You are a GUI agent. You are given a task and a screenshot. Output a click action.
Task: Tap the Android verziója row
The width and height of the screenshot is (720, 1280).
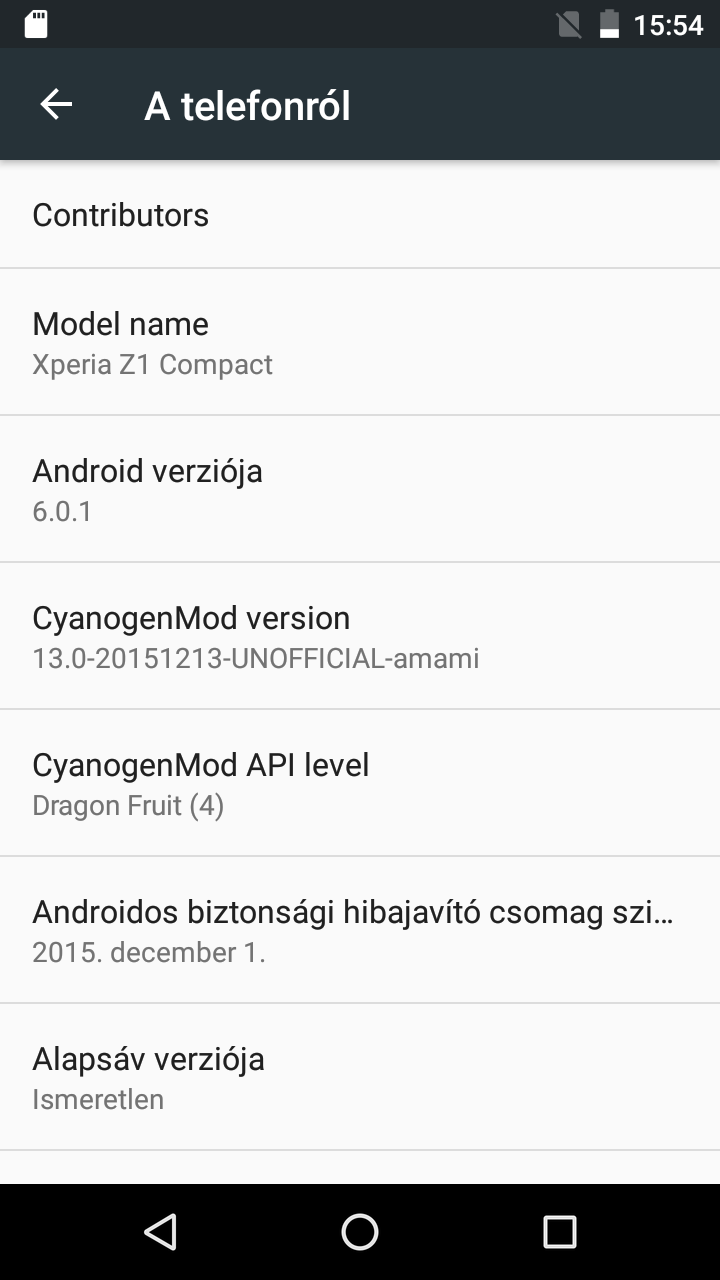pyautogui.click(x=360, y=488)
